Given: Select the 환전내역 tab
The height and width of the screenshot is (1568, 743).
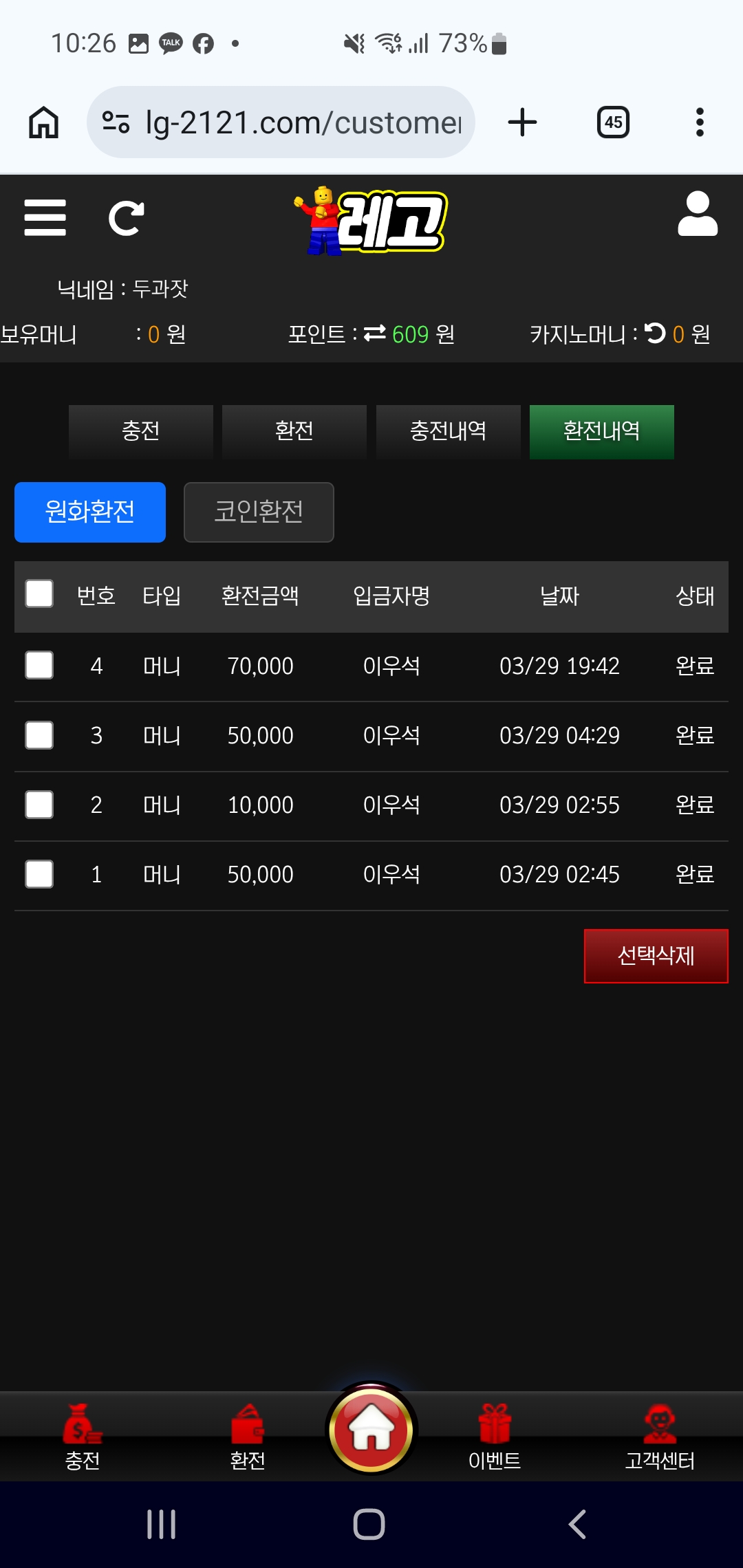Looking at the screenshot, I should (x=601, y=431).
